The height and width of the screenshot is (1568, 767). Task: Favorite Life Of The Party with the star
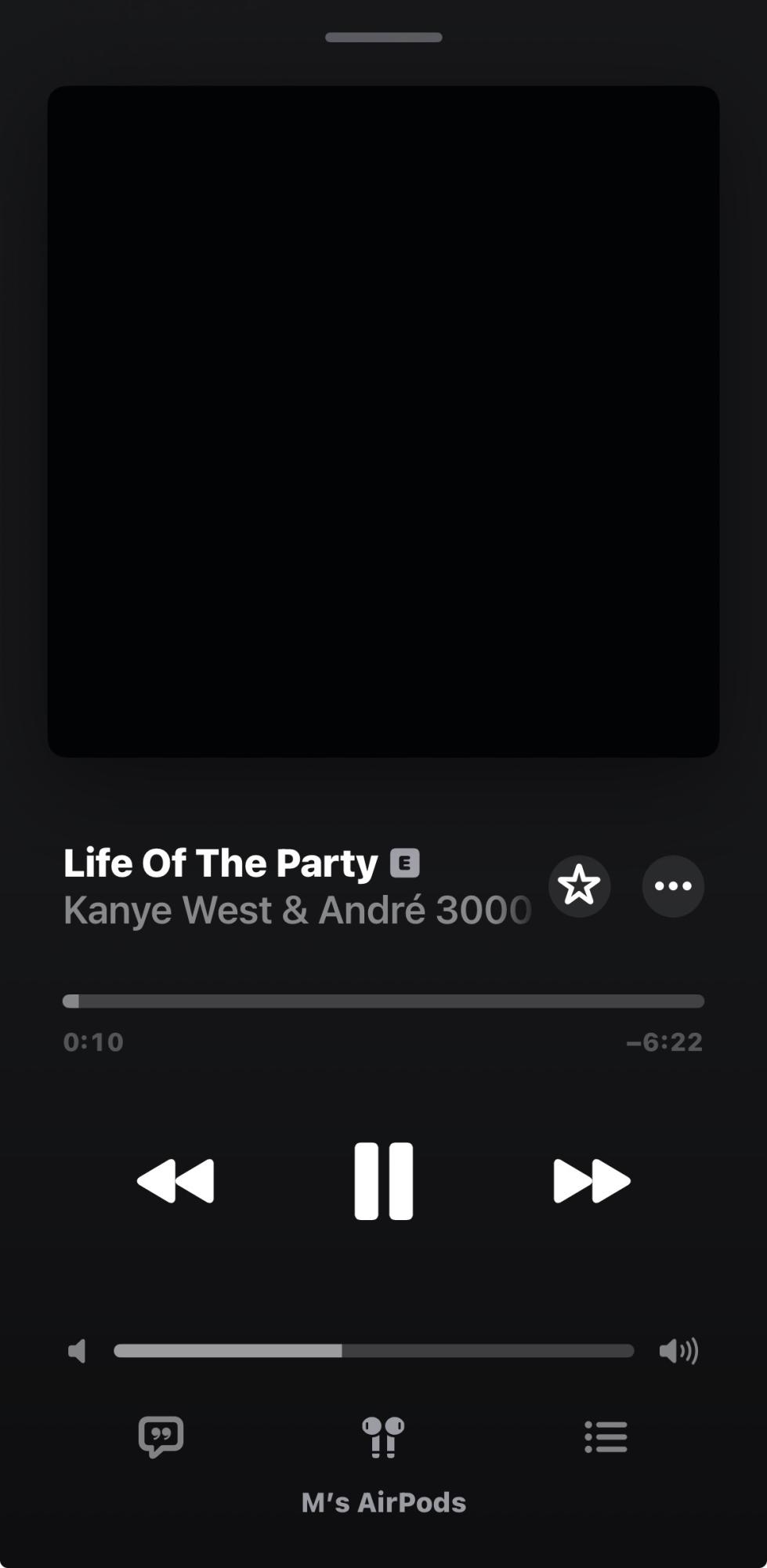point(579,885)
